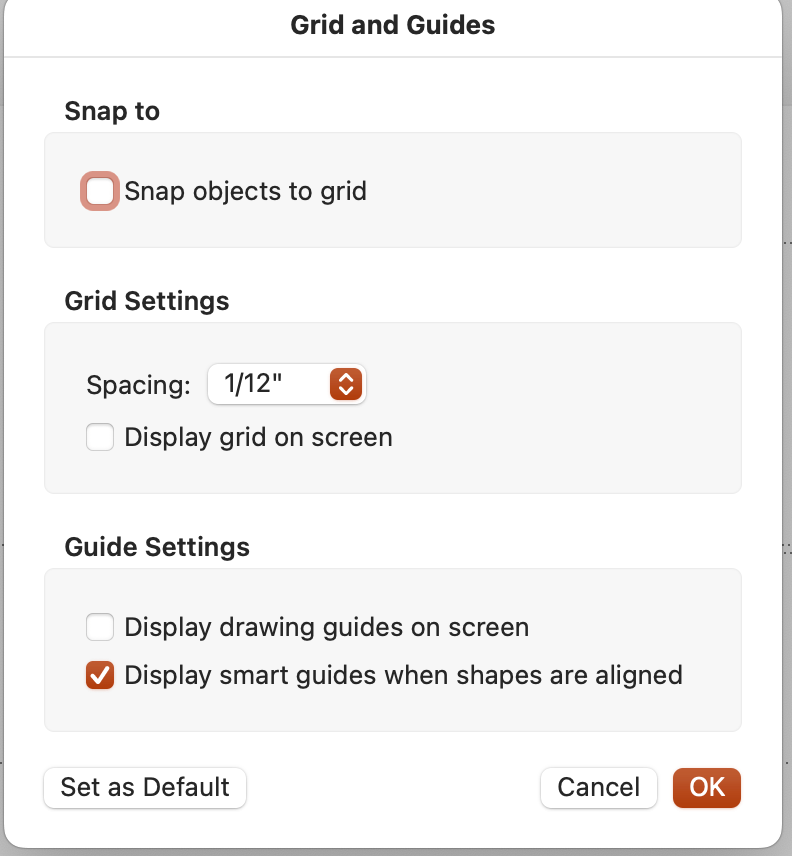Click the Set as Default button
The width and height of the screenshot is (792, 856).
145,787
